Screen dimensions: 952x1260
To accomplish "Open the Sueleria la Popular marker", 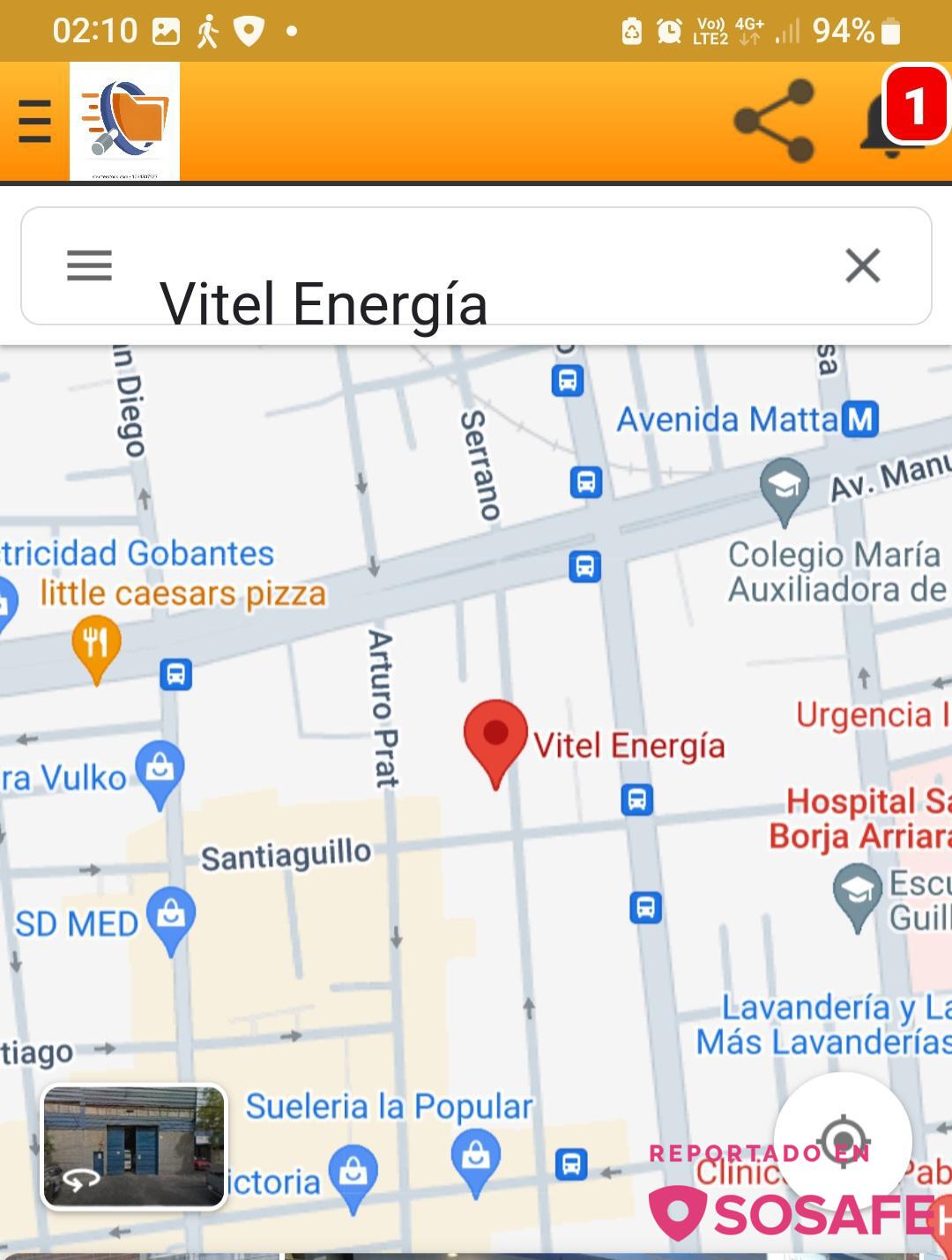I will (x=475, y=1158).
